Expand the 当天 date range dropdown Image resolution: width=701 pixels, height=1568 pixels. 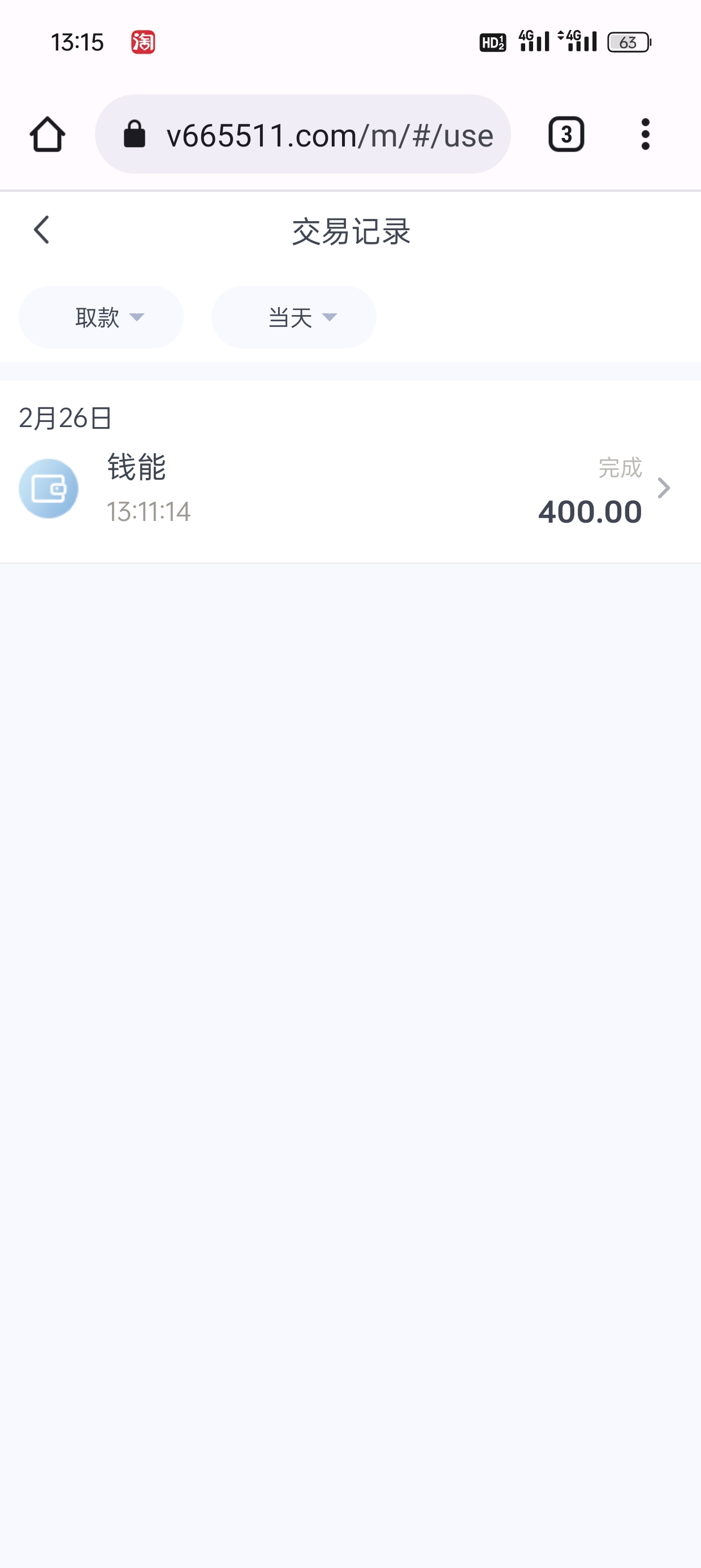tap(294, 317)
